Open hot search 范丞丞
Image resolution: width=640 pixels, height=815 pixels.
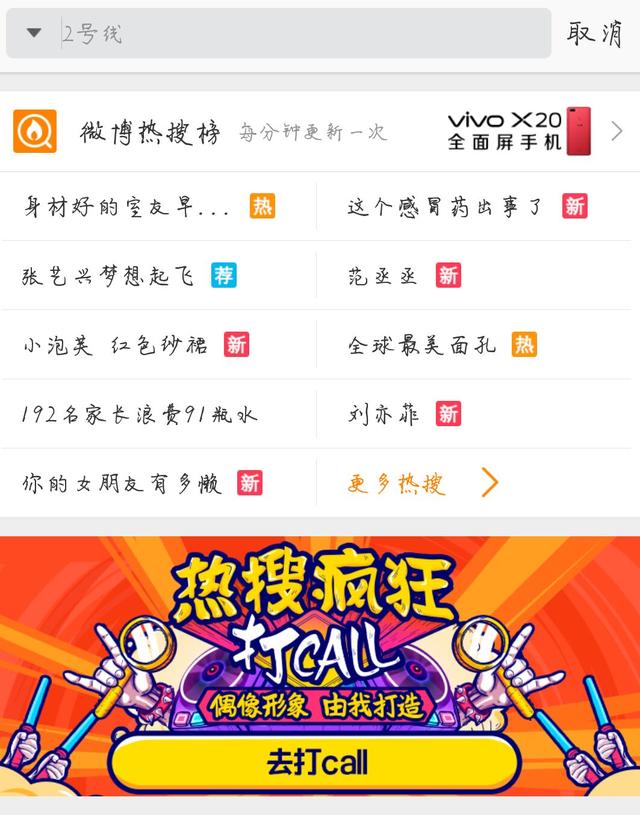(384, 276)
